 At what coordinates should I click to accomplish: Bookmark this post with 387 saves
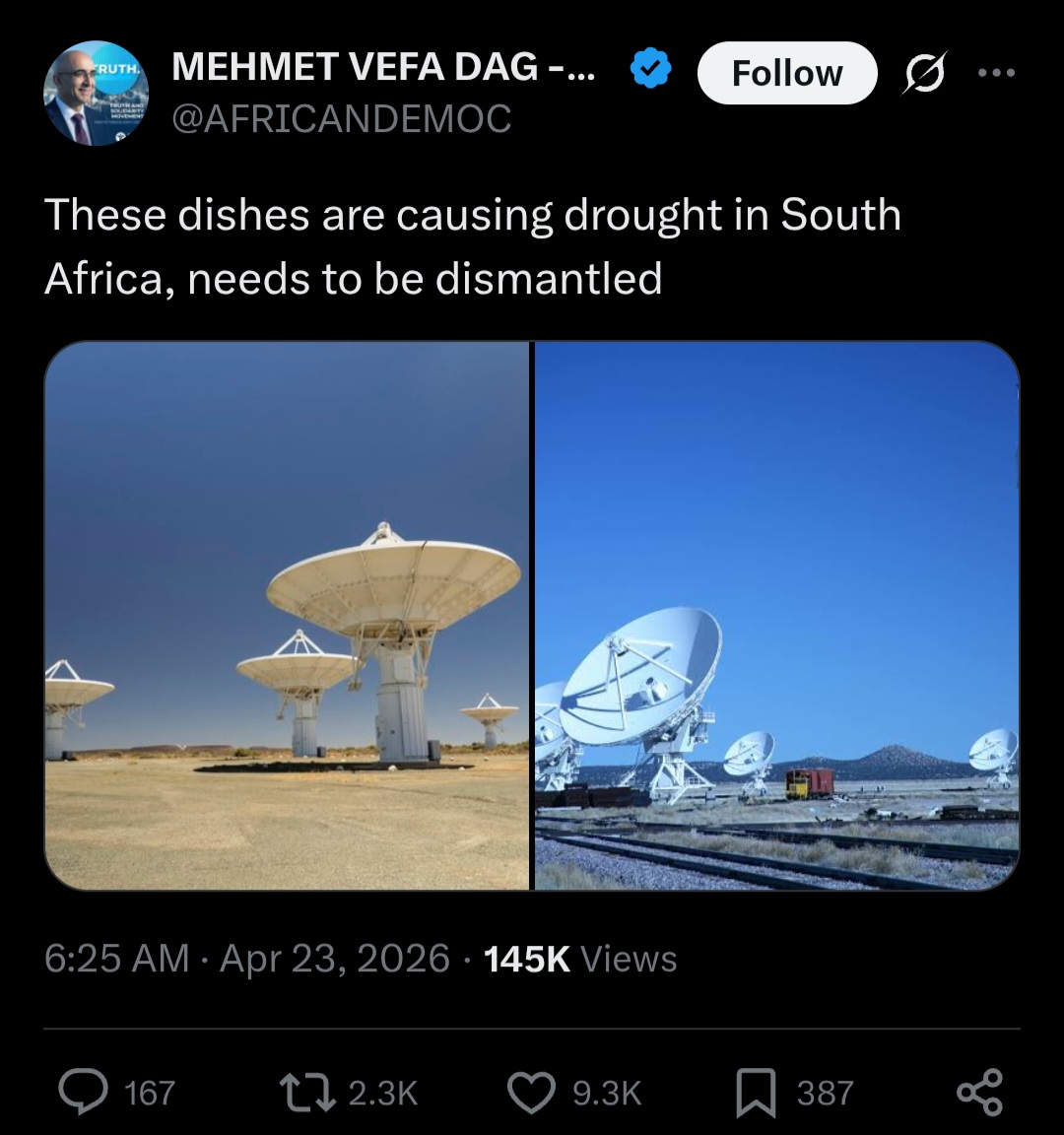pos(795,1093)
